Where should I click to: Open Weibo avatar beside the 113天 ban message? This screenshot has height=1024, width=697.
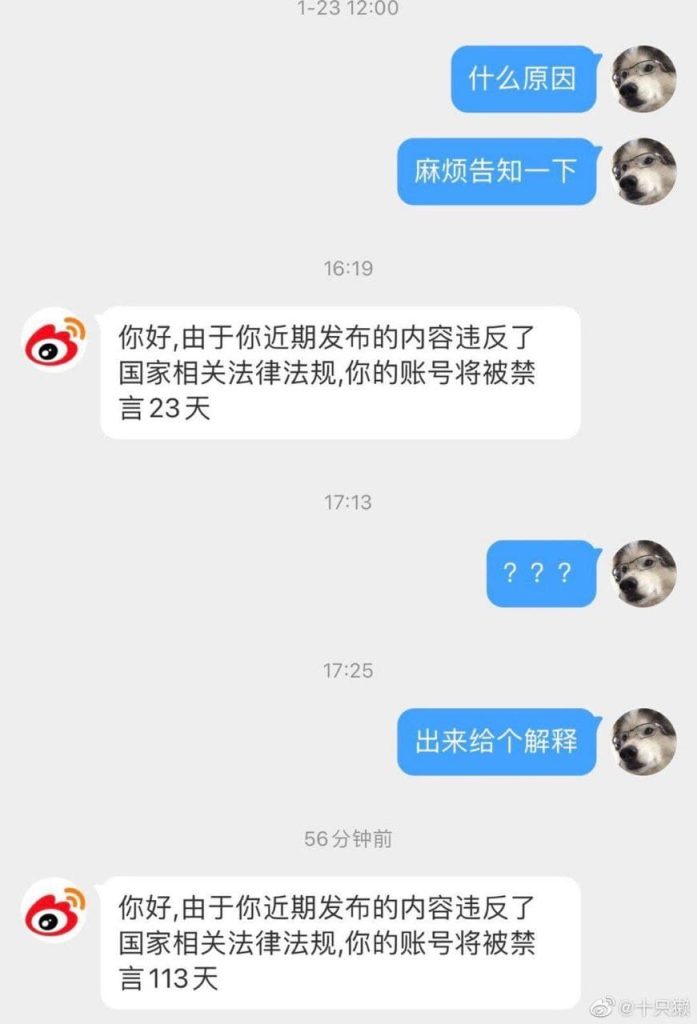pos(54,911)
